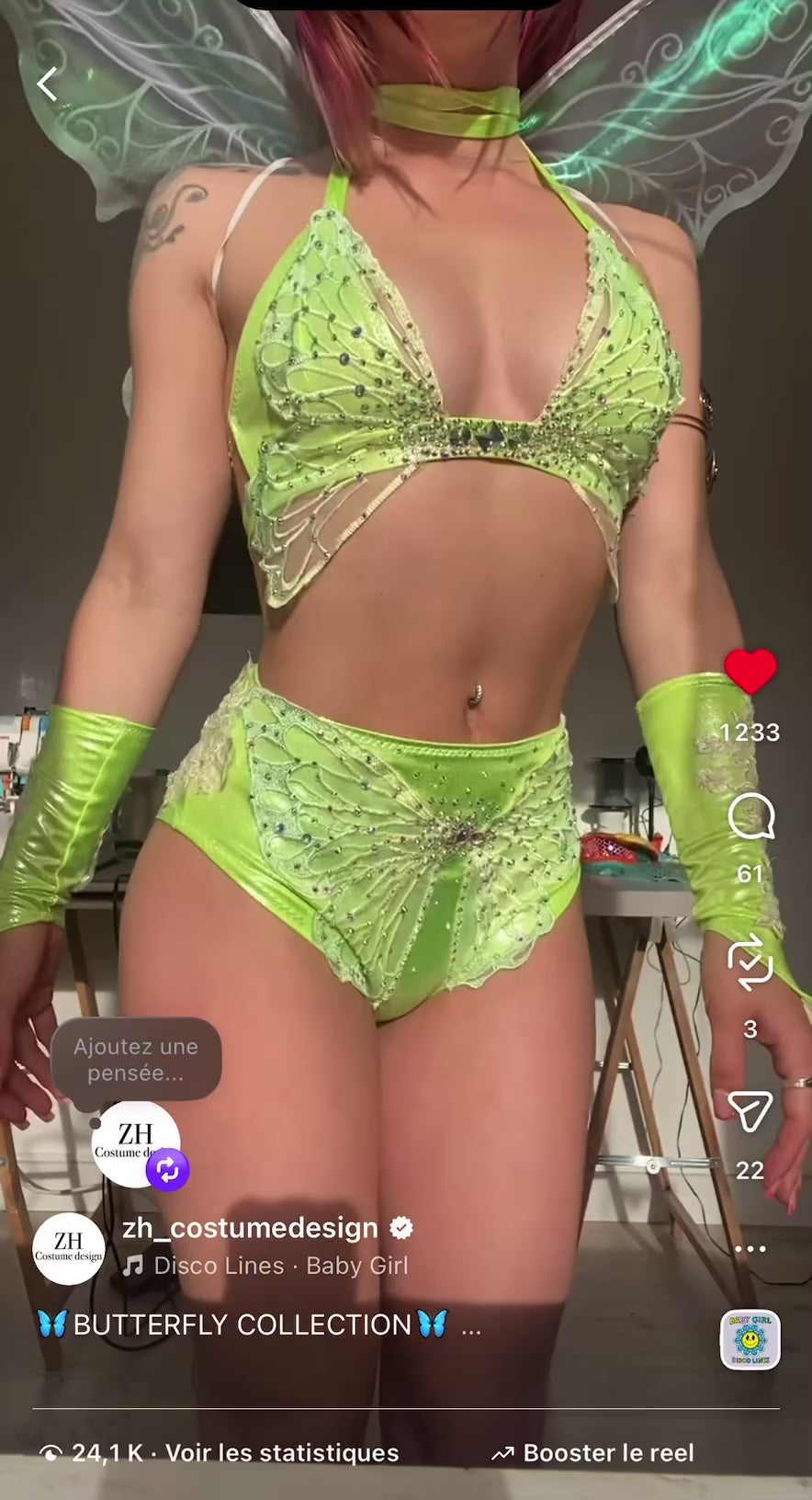Open 'Voir les statistiques' insights
The height and width of the screenshot is (1500, 812).
281,1453
